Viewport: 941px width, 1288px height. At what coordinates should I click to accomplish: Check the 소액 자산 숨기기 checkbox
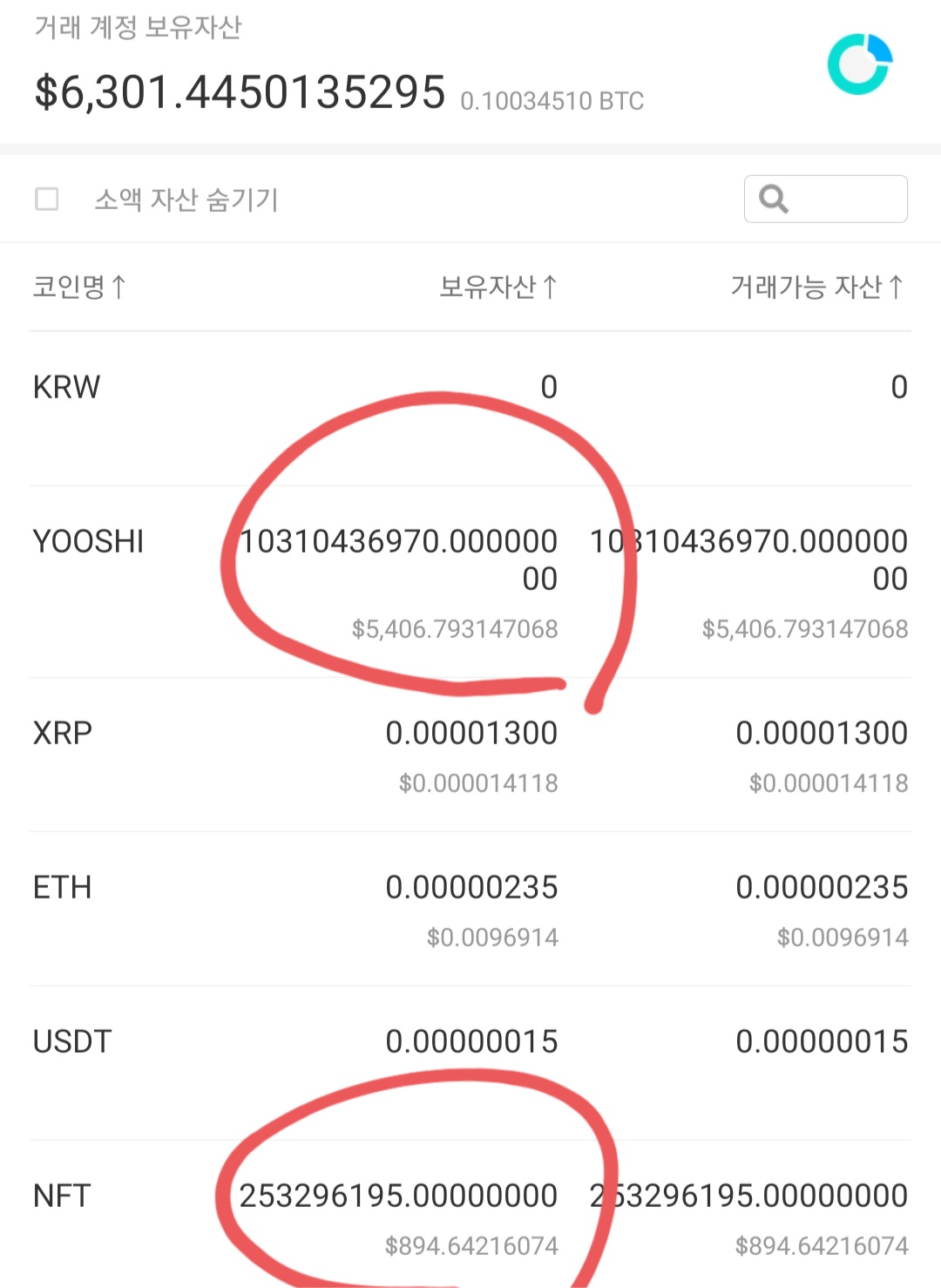tap(47, 200)
